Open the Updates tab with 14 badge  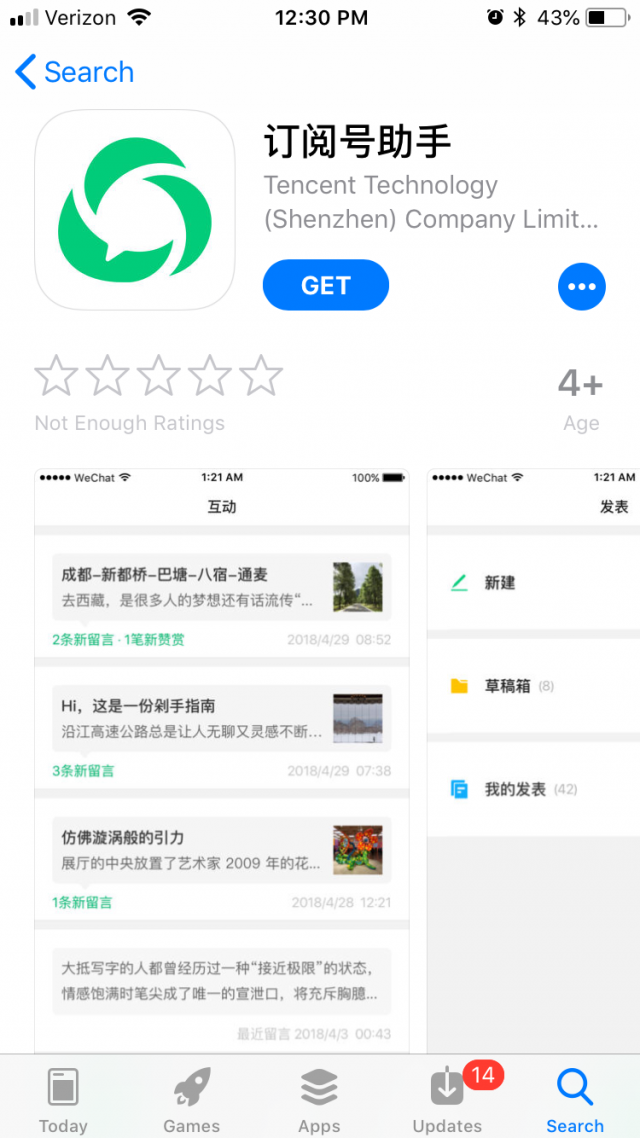(x=447, y=1098)
